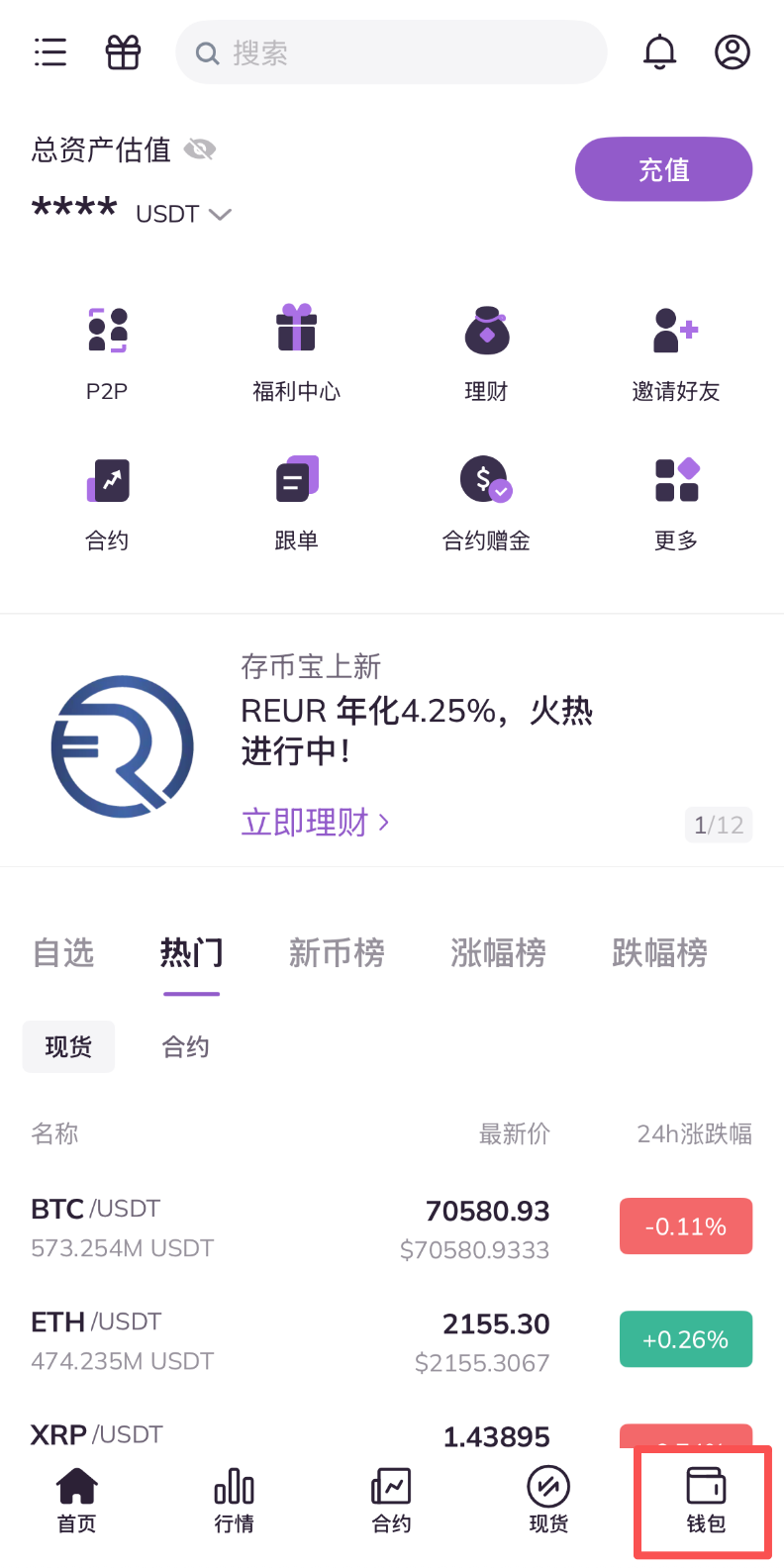
Task: Open 邀请好友 invite friends
Action: point(676,352)
